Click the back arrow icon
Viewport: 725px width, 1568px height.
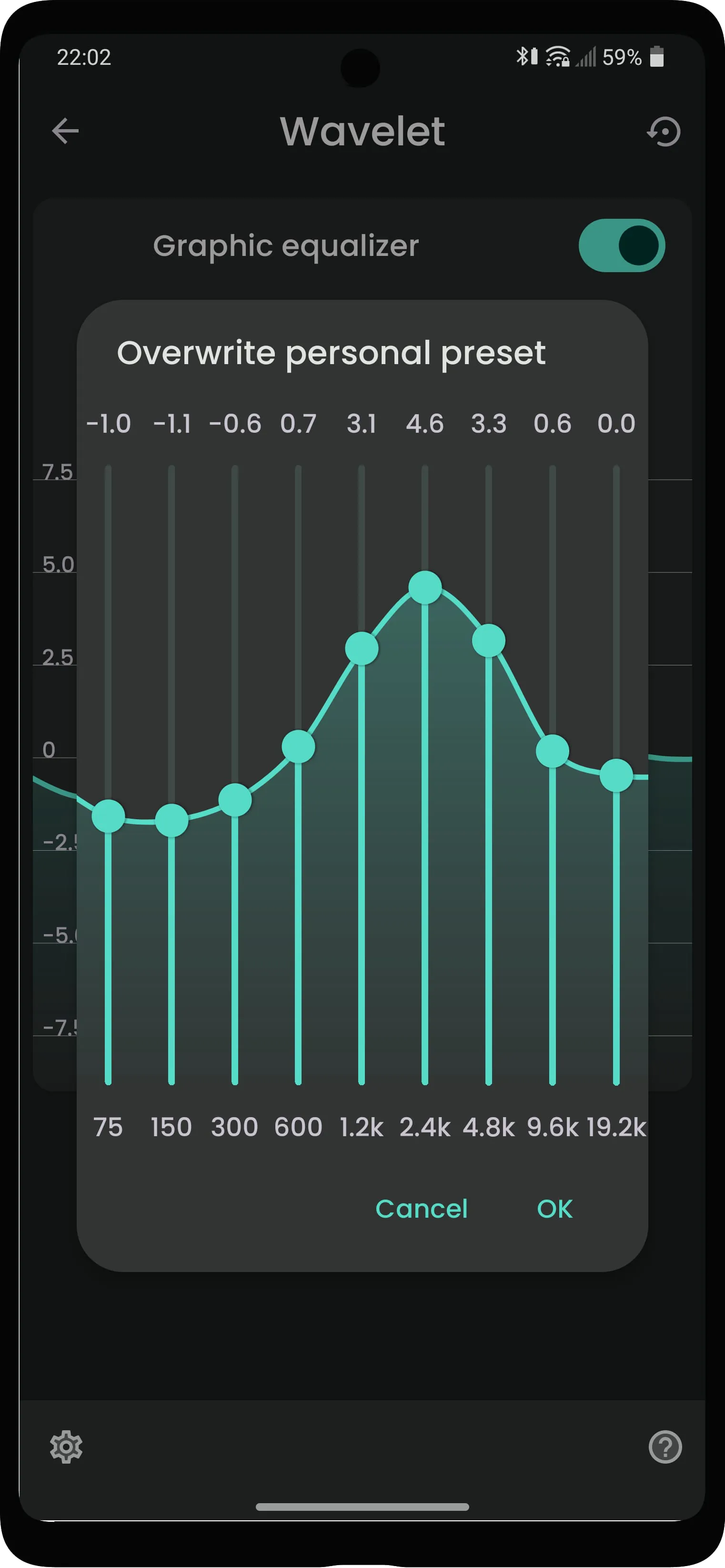click(x=65, y=132)
